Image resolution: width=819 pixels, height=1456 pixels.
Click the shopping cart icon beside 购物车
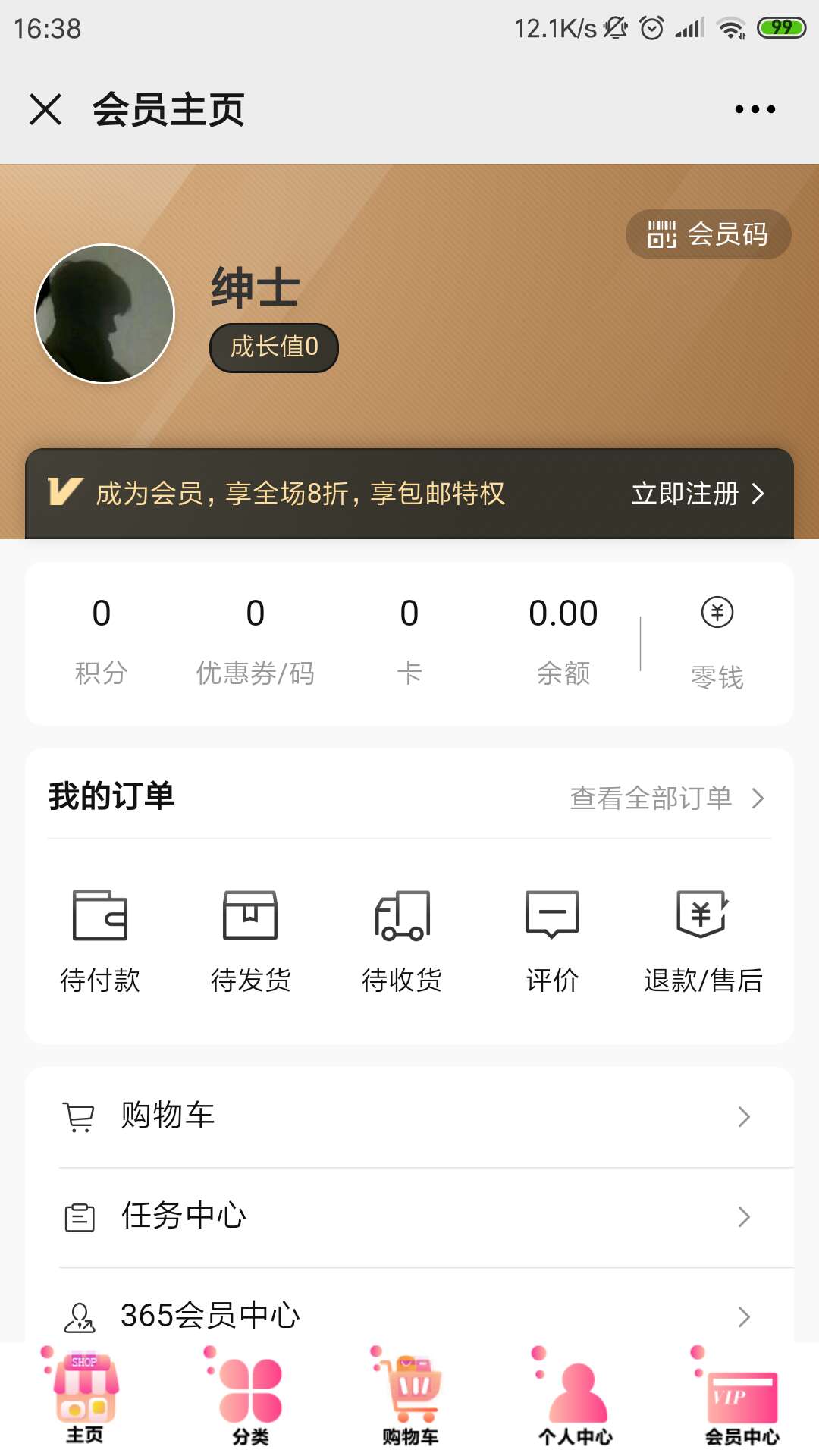coord(79,1114)
